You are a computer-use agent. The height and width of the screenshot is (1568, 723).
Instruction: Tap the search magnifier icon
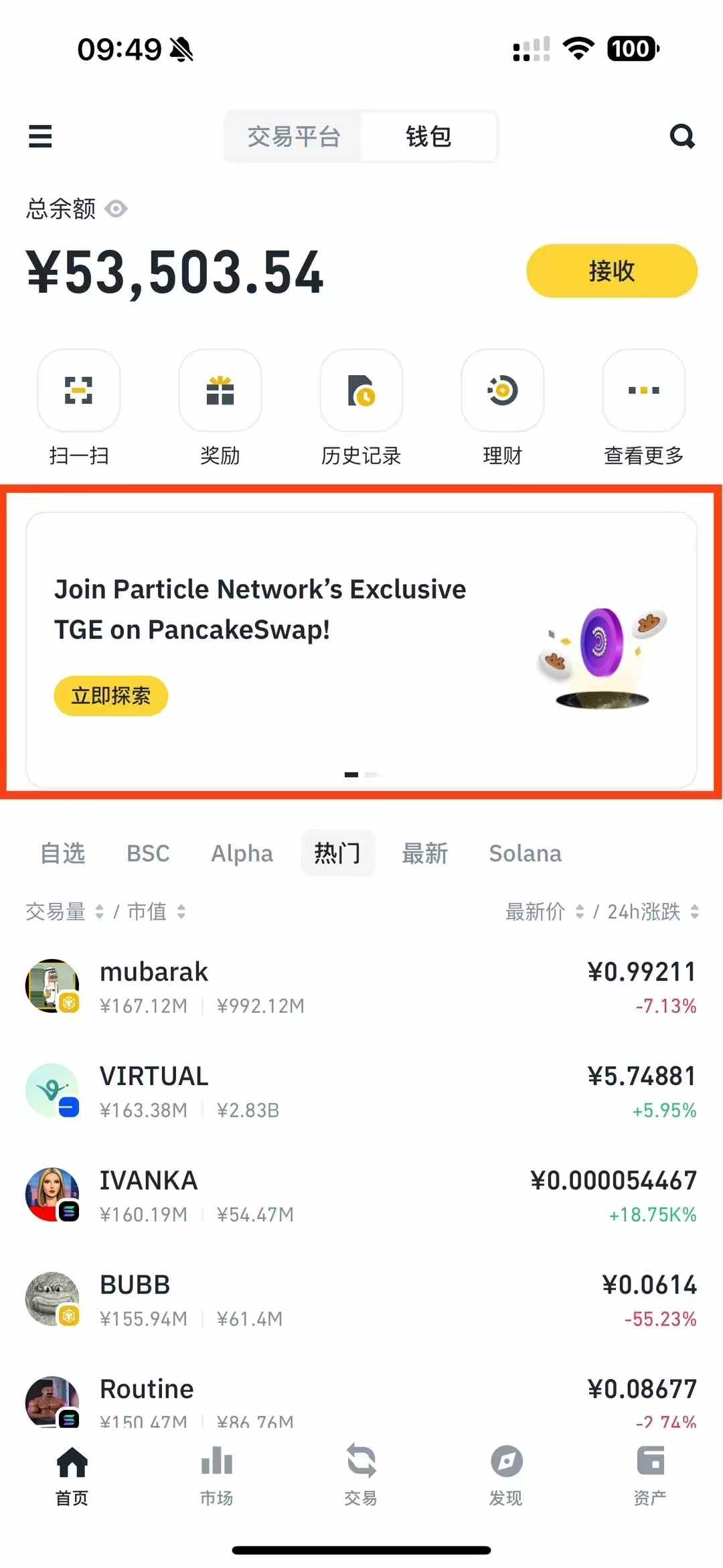point(681,137)
